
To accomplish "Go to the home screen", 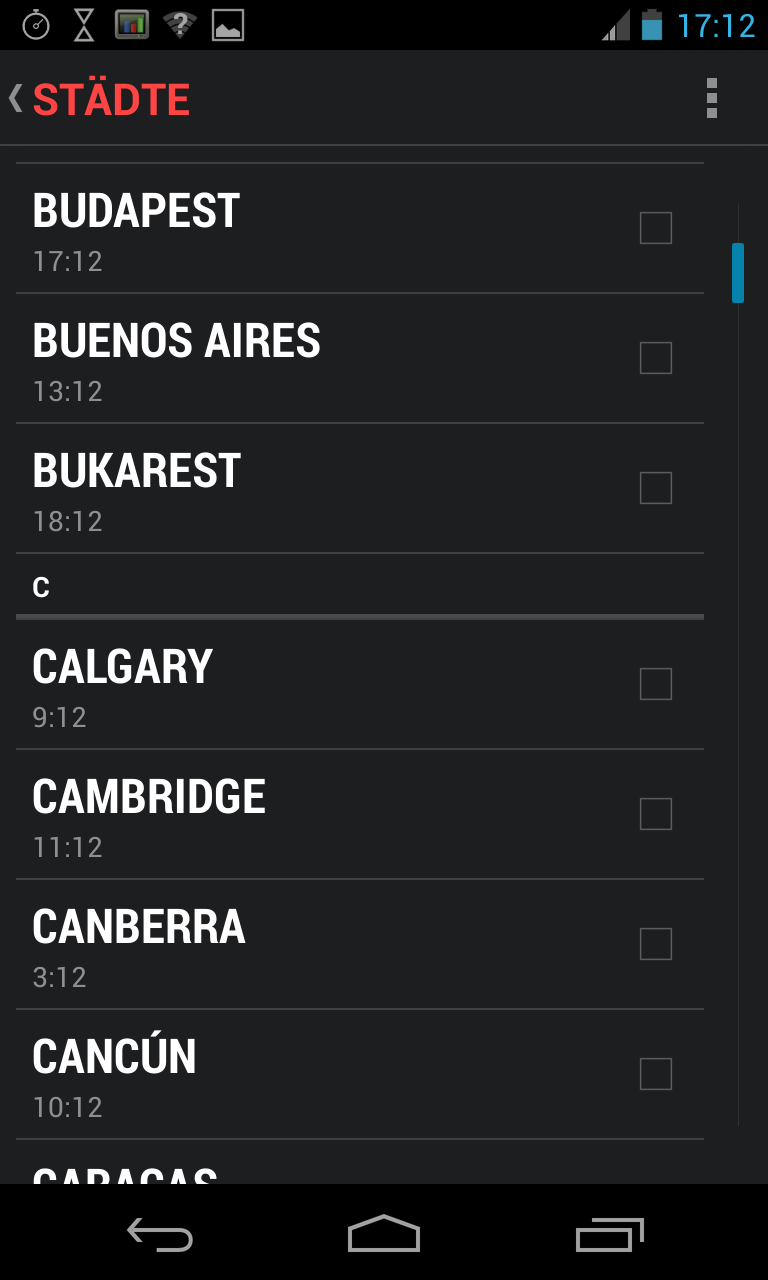I will tap(384, 1234).
